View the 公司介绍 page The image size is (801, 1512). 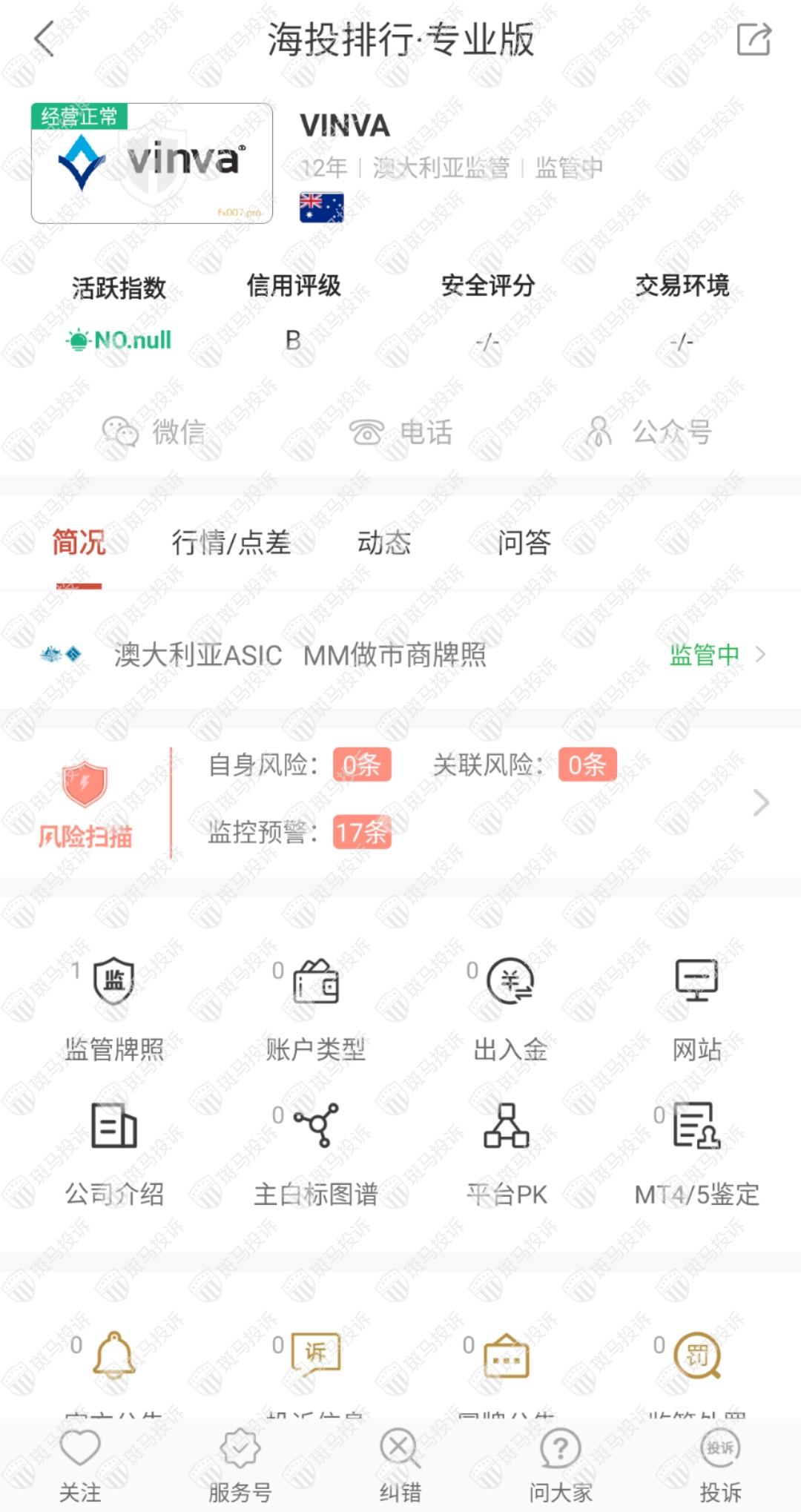(x=113, y=1153)
